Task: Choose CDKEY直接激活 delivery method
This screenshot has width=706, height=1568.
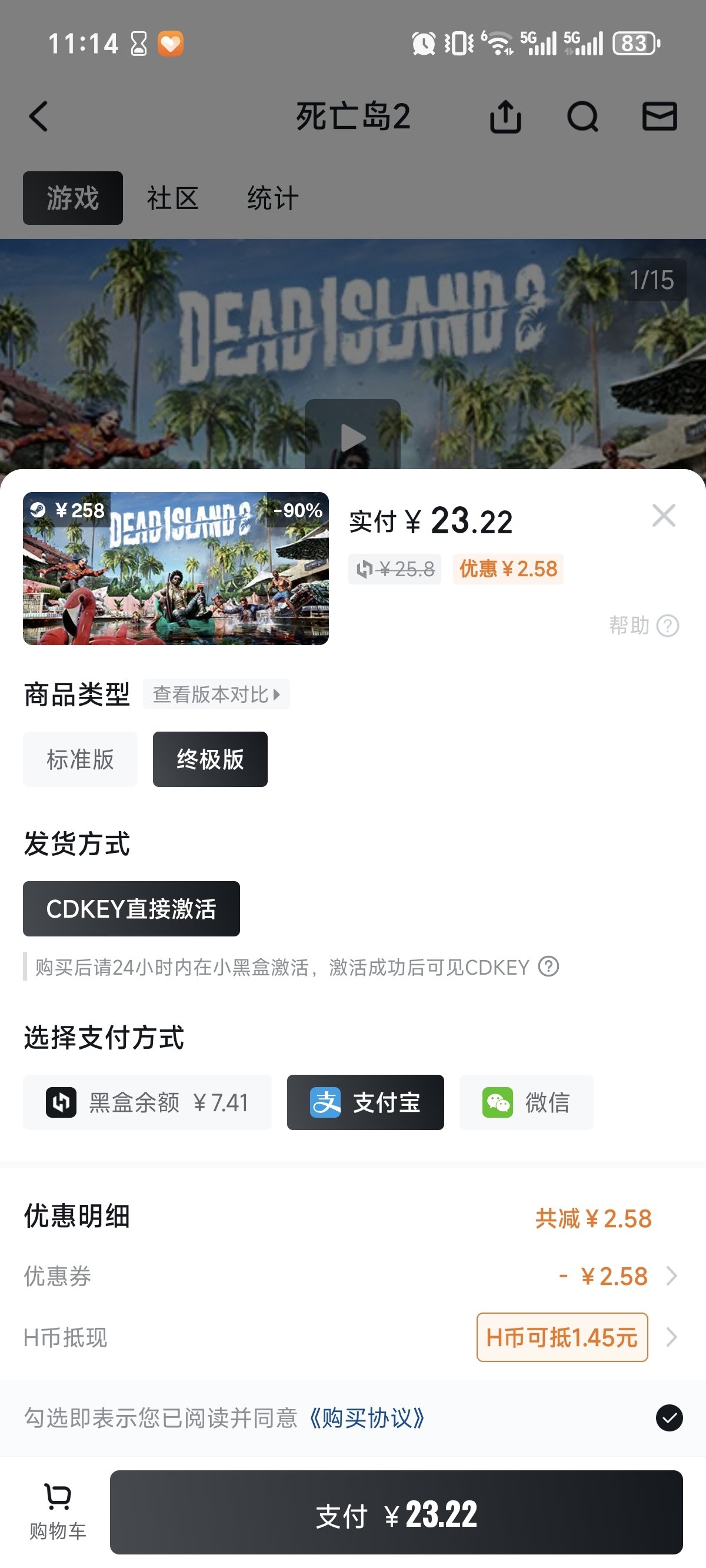Action: coord(131,909)
